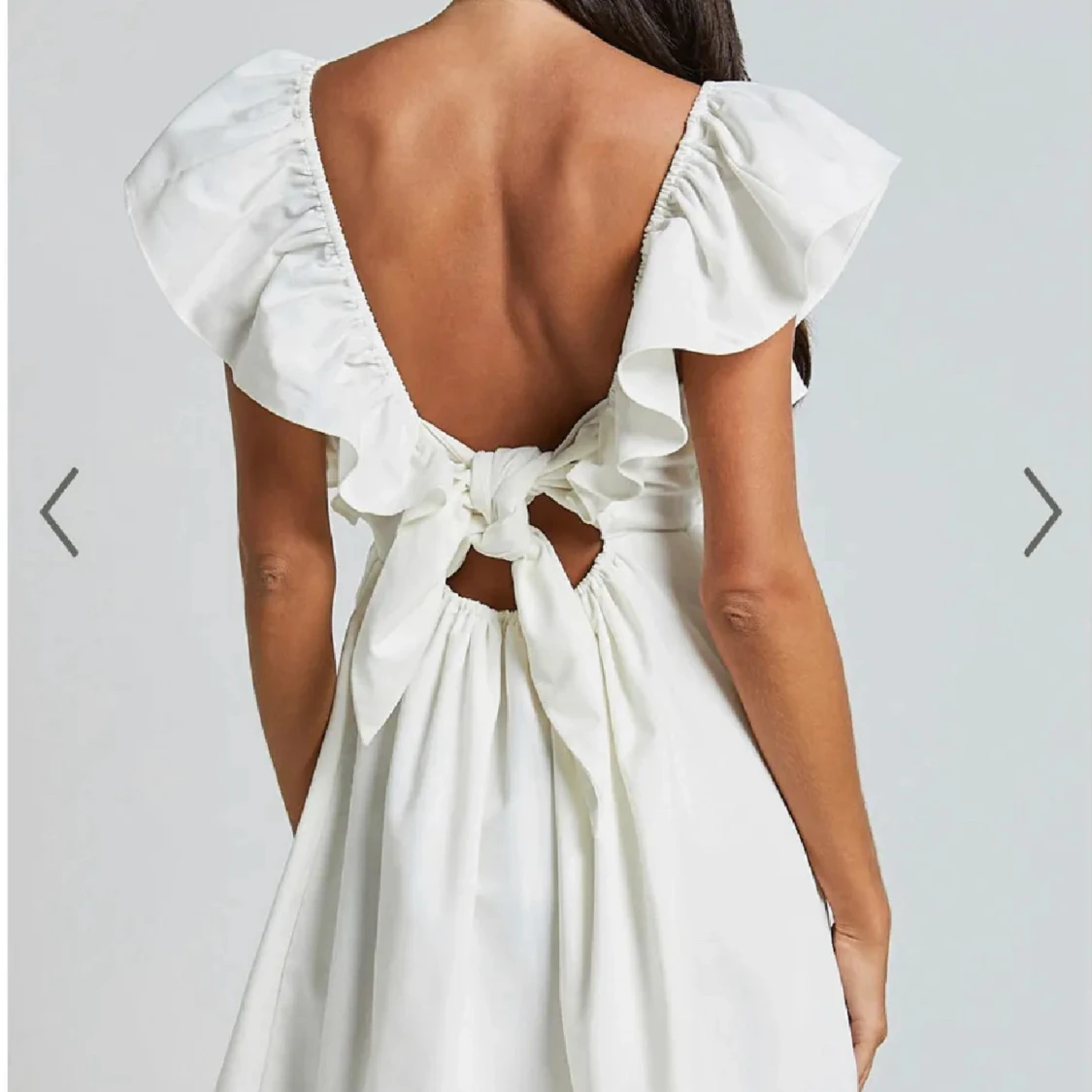This screenshot has width=1092, height=1092.
Task: Show the next product photo
Action: point(1042,512)
